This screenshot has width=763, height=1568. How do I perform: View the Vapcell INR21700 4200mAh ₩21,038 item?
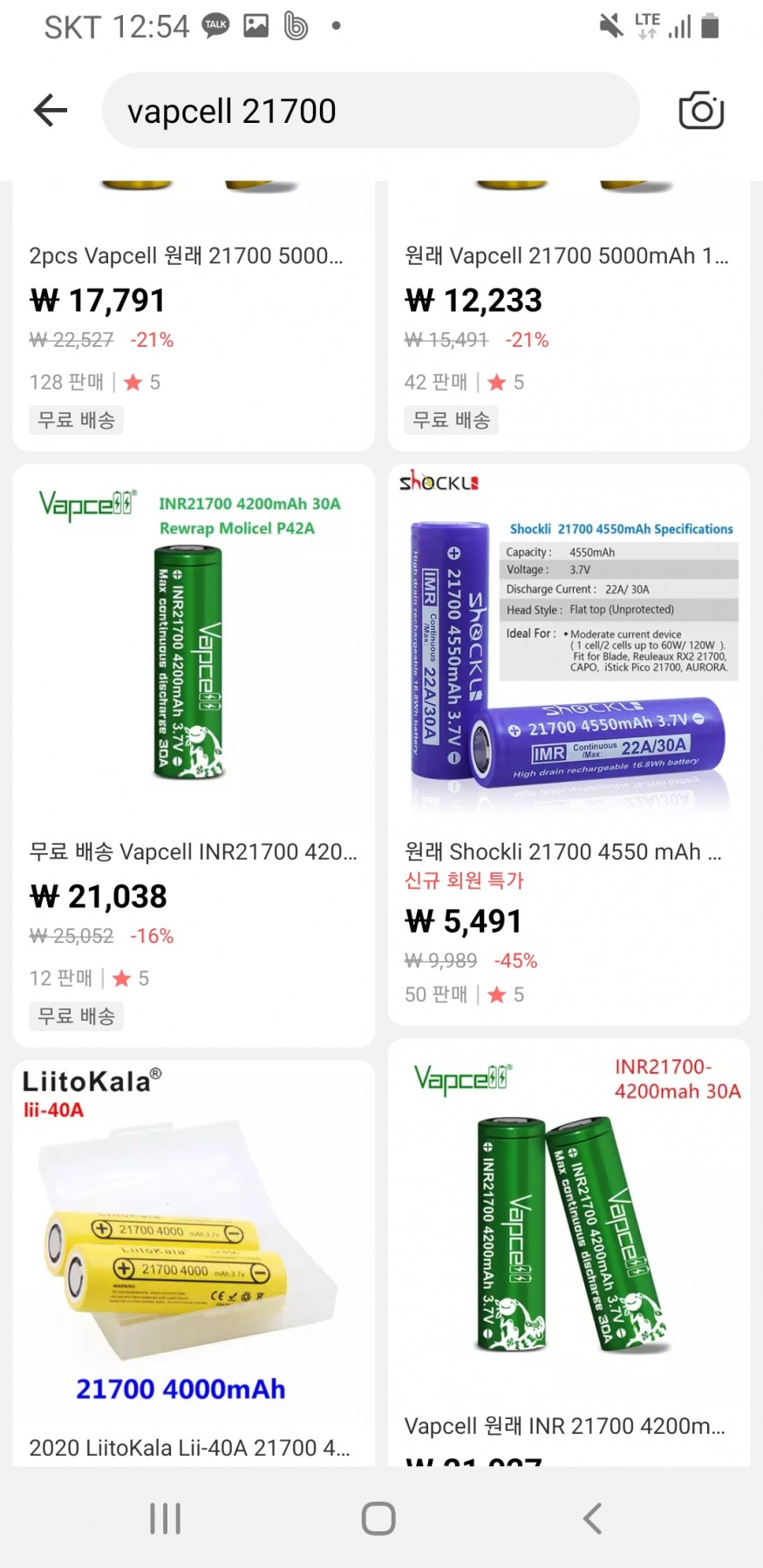click(194, 750)
